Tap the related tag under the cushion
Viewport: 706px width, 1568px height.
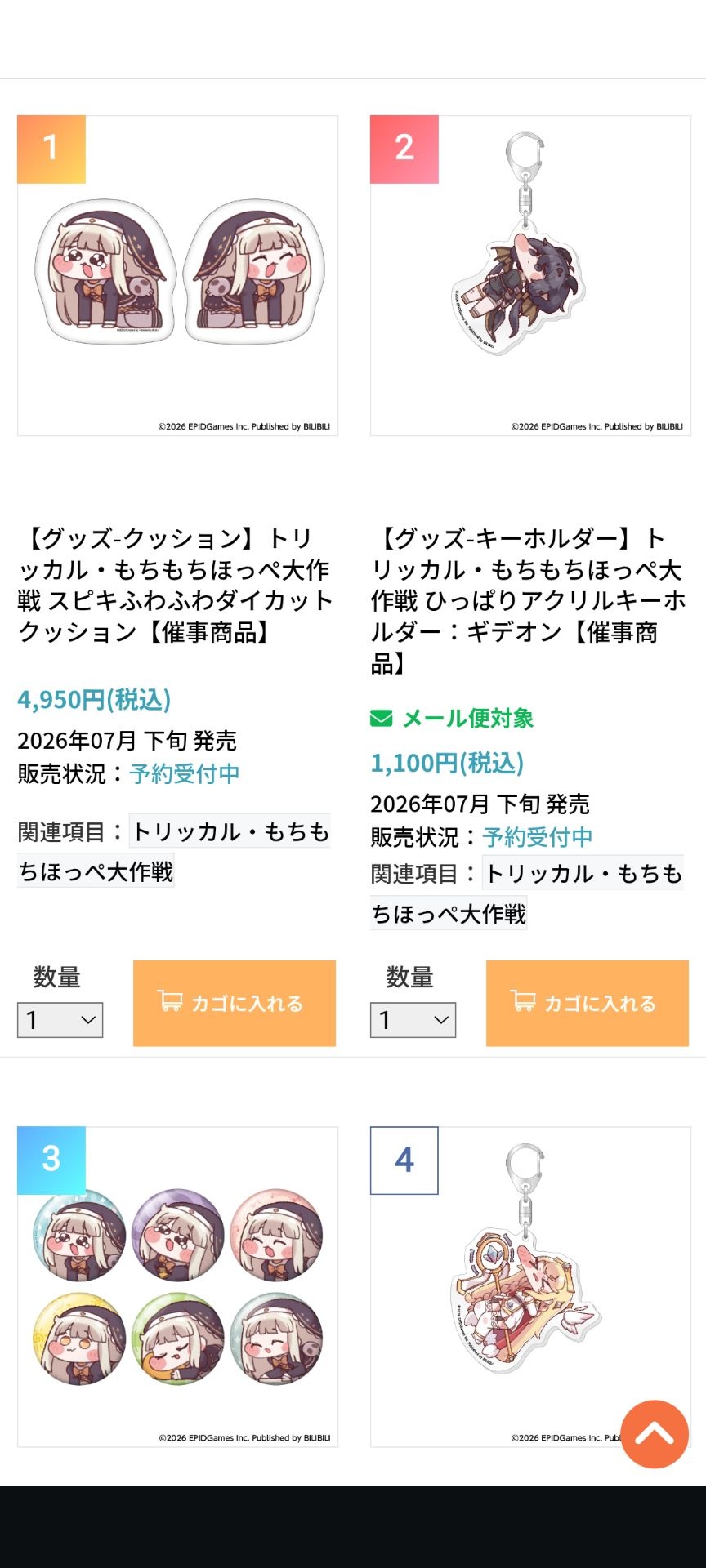pos(173,851)
